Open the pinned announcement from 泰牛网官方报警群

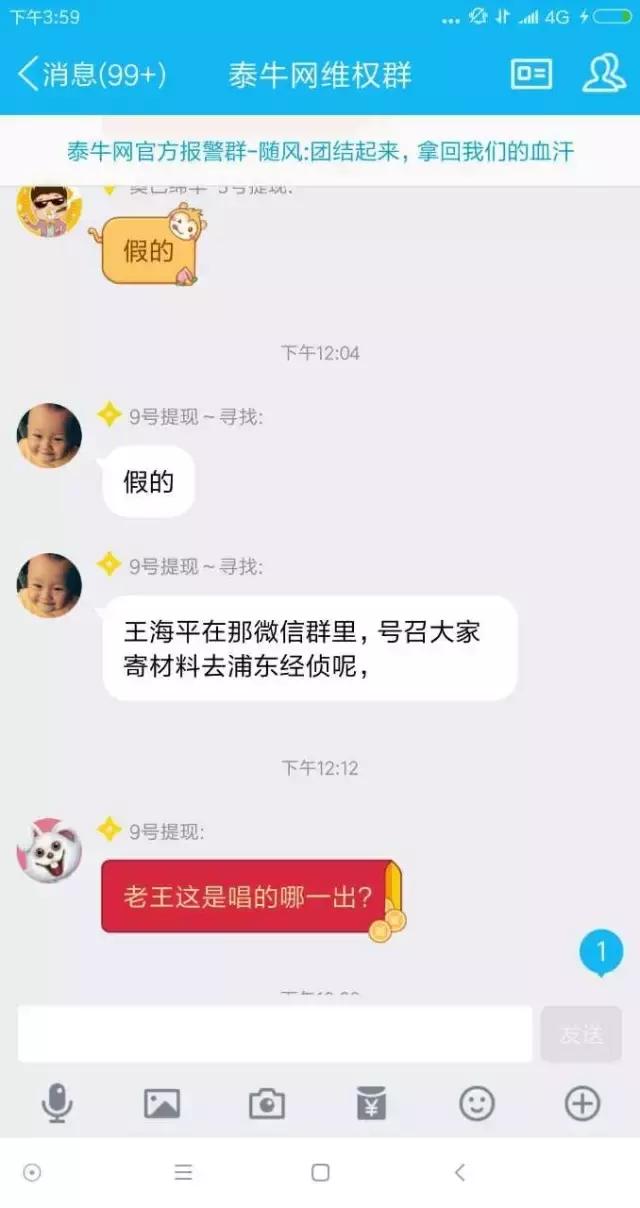(320, 151)
